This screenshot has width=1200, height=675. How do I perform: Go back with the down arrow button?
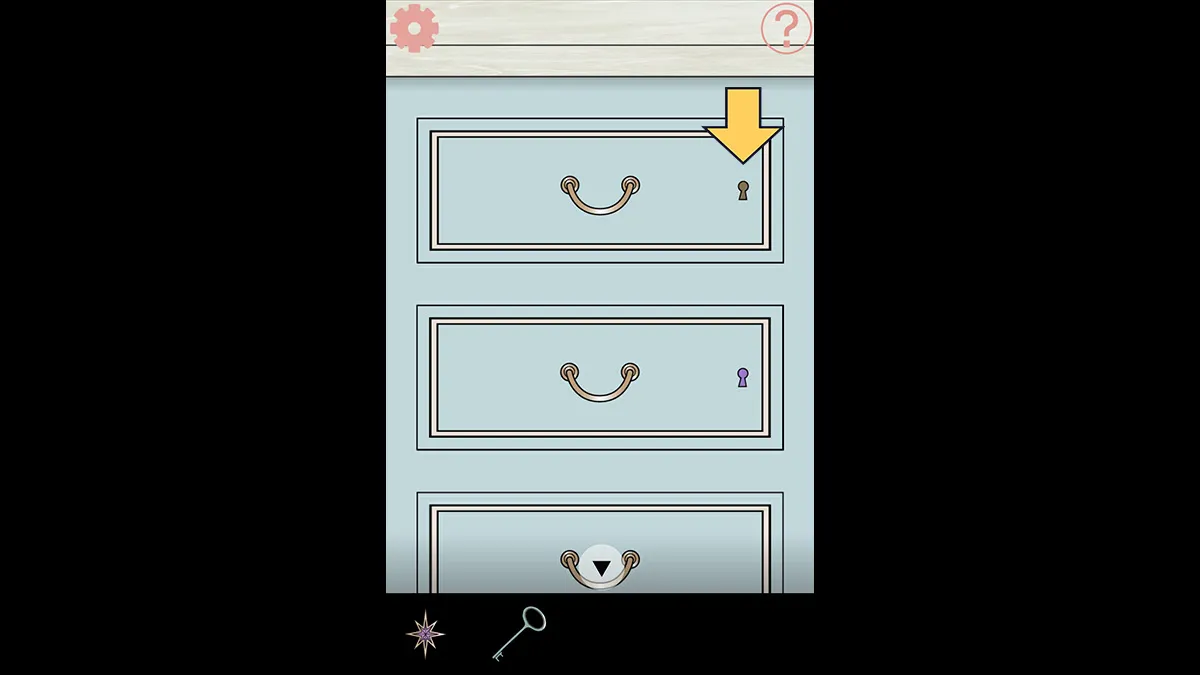tap(601, 567)
